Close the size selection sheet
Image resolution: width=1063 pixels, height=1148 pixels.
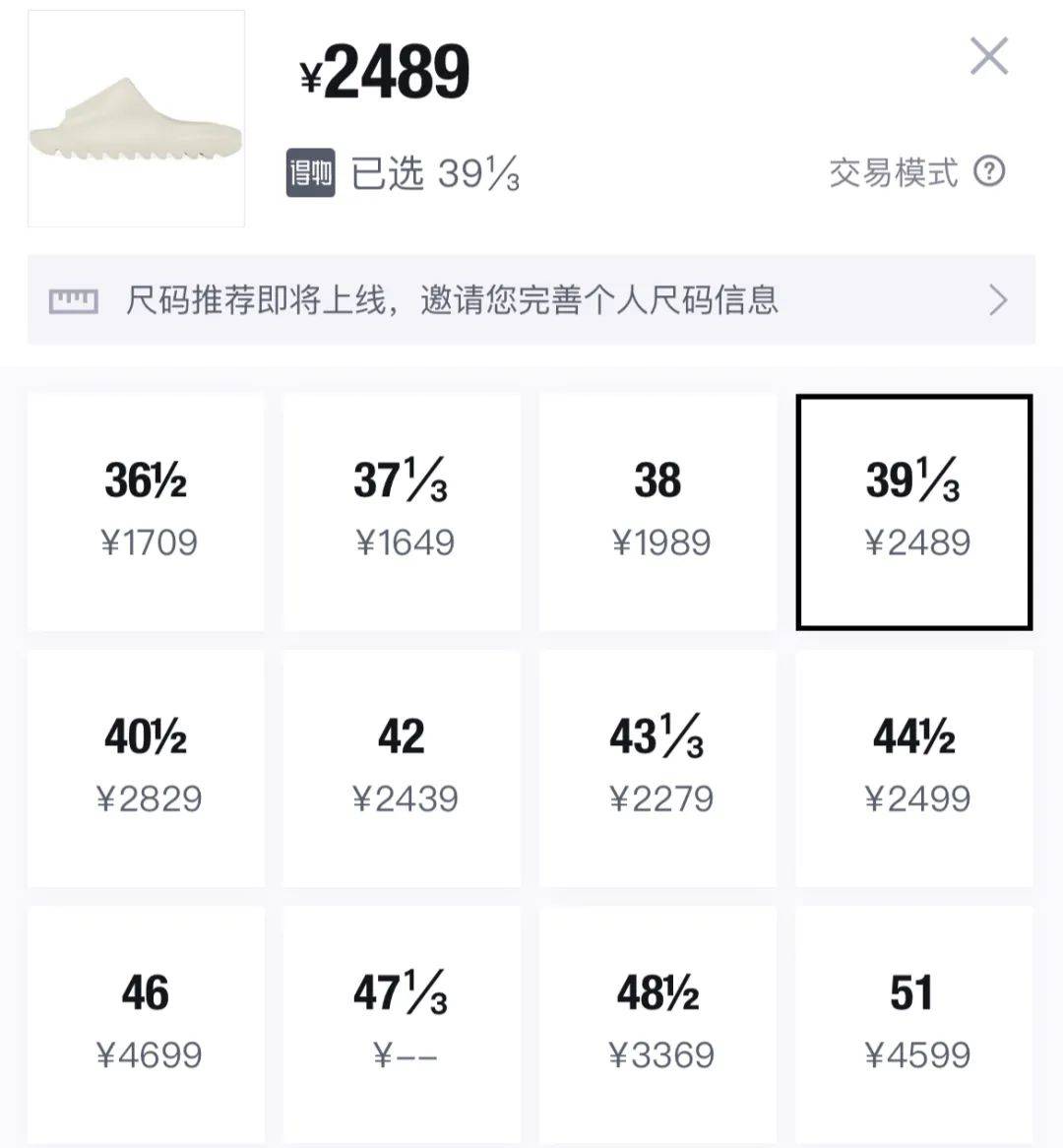(x=989, y=56)
